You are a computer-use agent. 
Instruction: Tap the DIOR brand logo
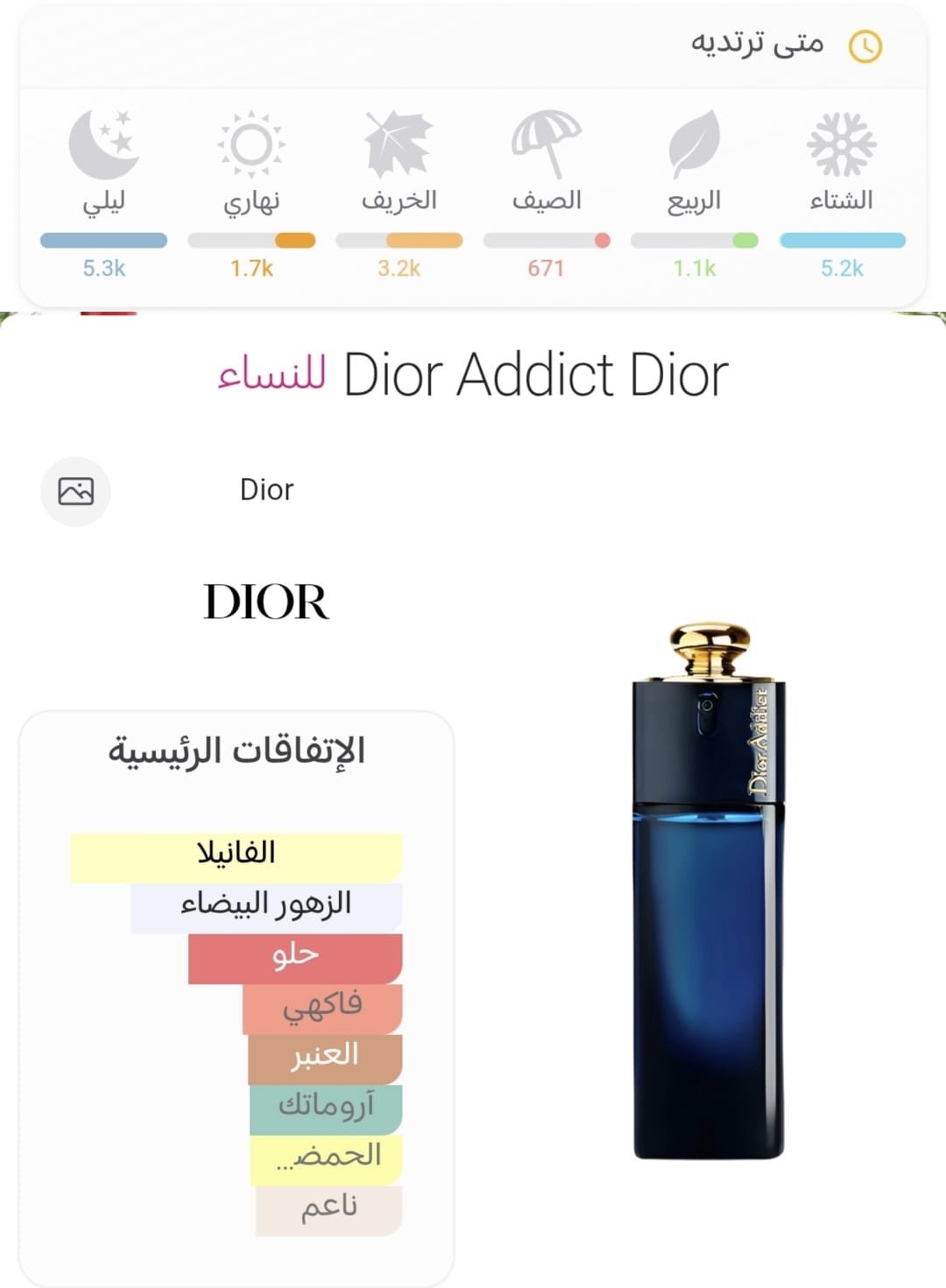266,602
